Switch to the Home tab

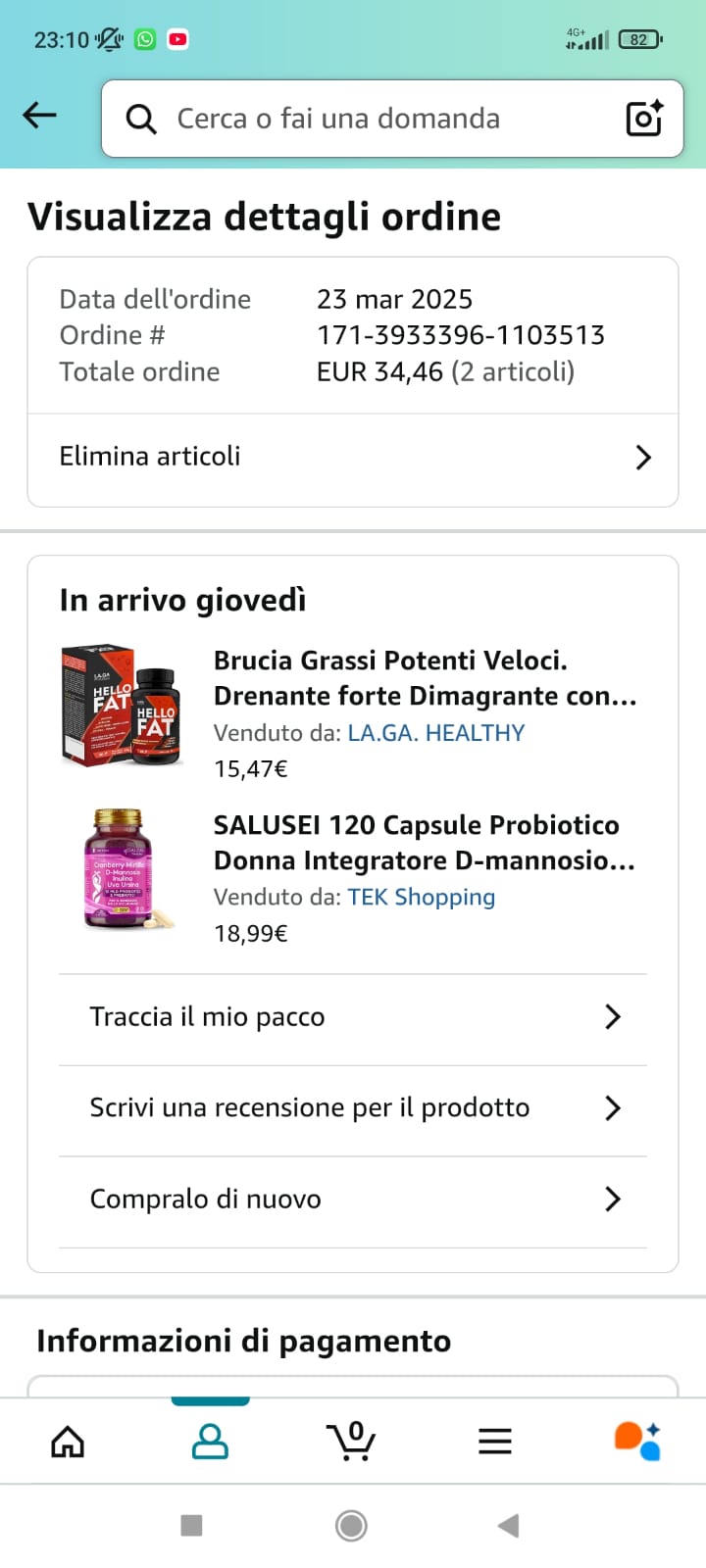tap(68, 1442)
